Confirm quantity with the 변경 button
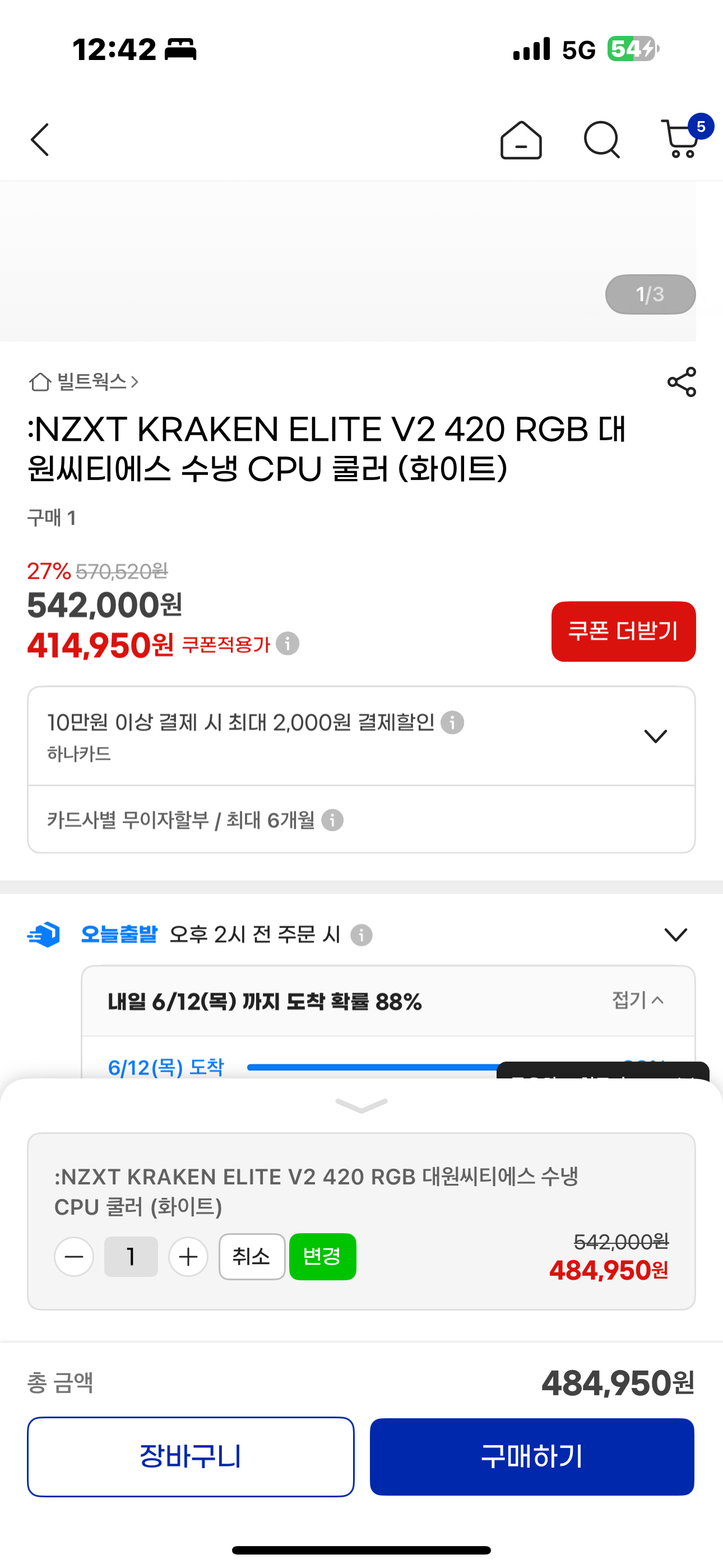The width and height of the screenshot is (723, 1568). point(323,1256)
